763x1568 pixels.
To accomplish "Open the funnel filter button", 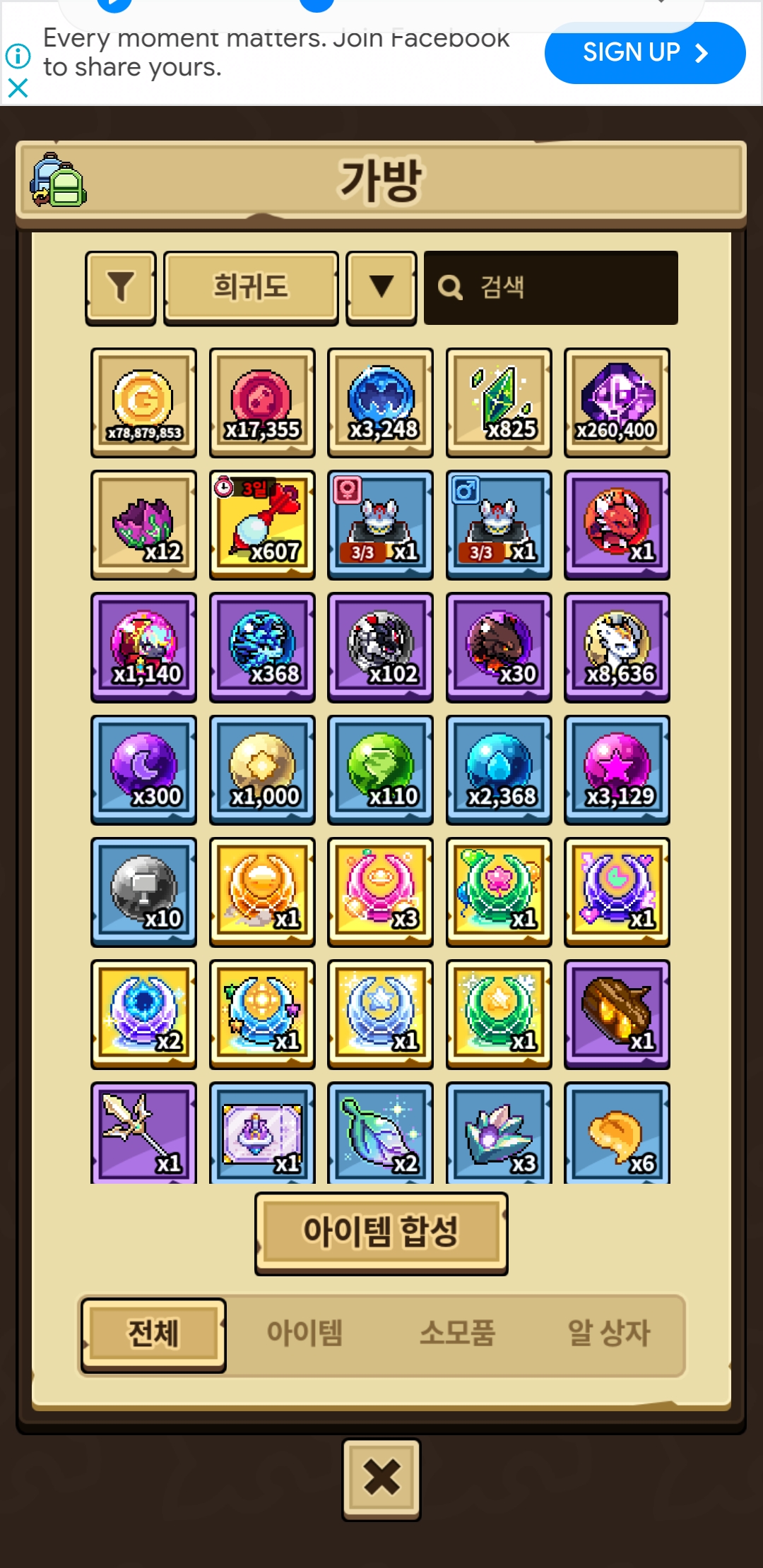I will coord(121,287).
